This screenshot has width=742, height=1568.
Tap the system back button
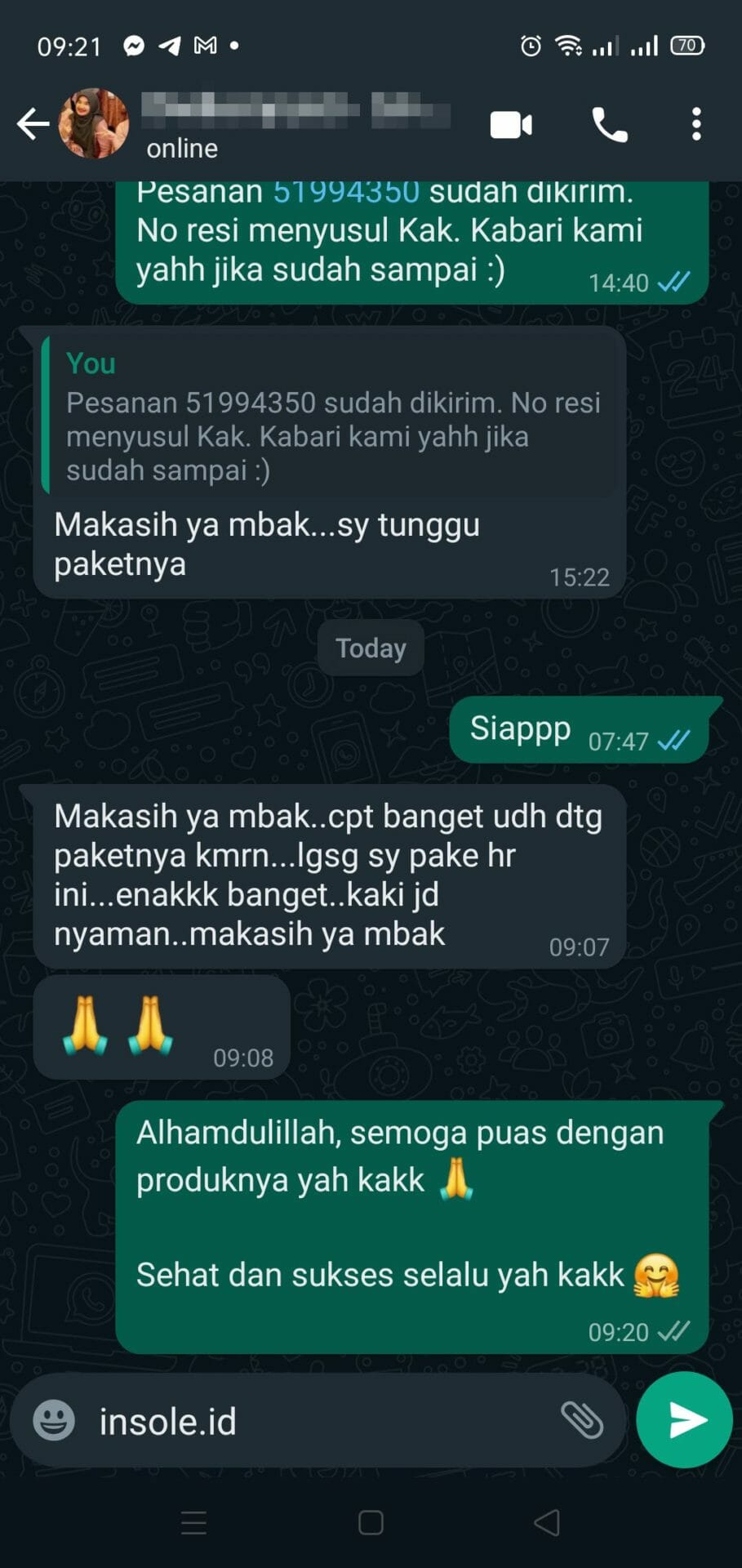click(x=546, y=1523)
